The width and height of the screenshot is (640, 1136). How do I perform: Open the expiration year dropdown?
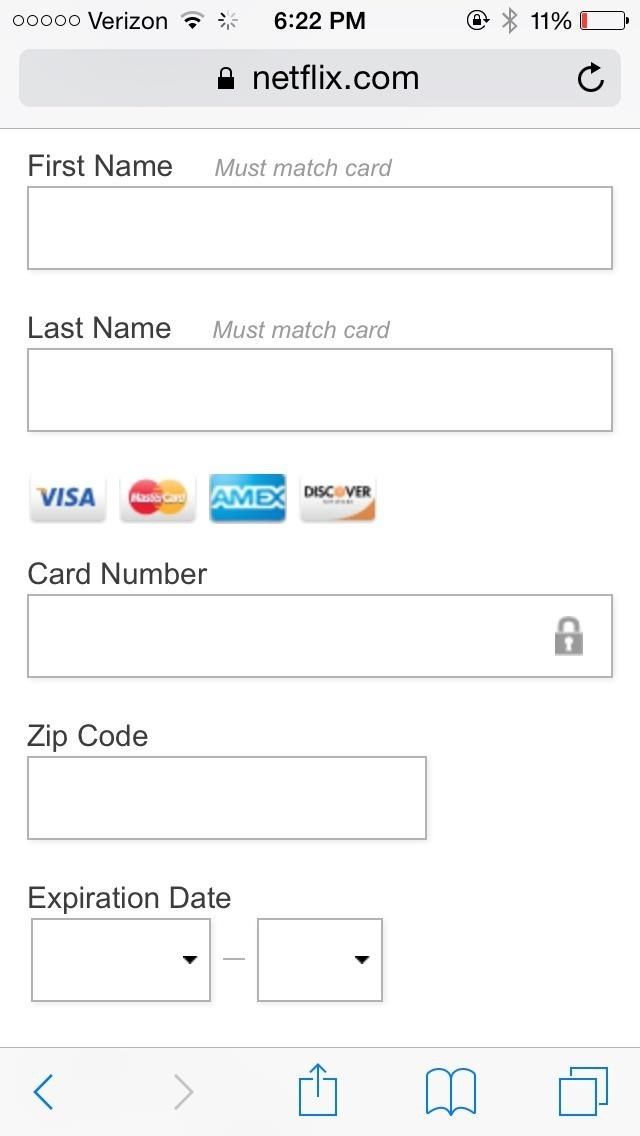pos(319,960)
